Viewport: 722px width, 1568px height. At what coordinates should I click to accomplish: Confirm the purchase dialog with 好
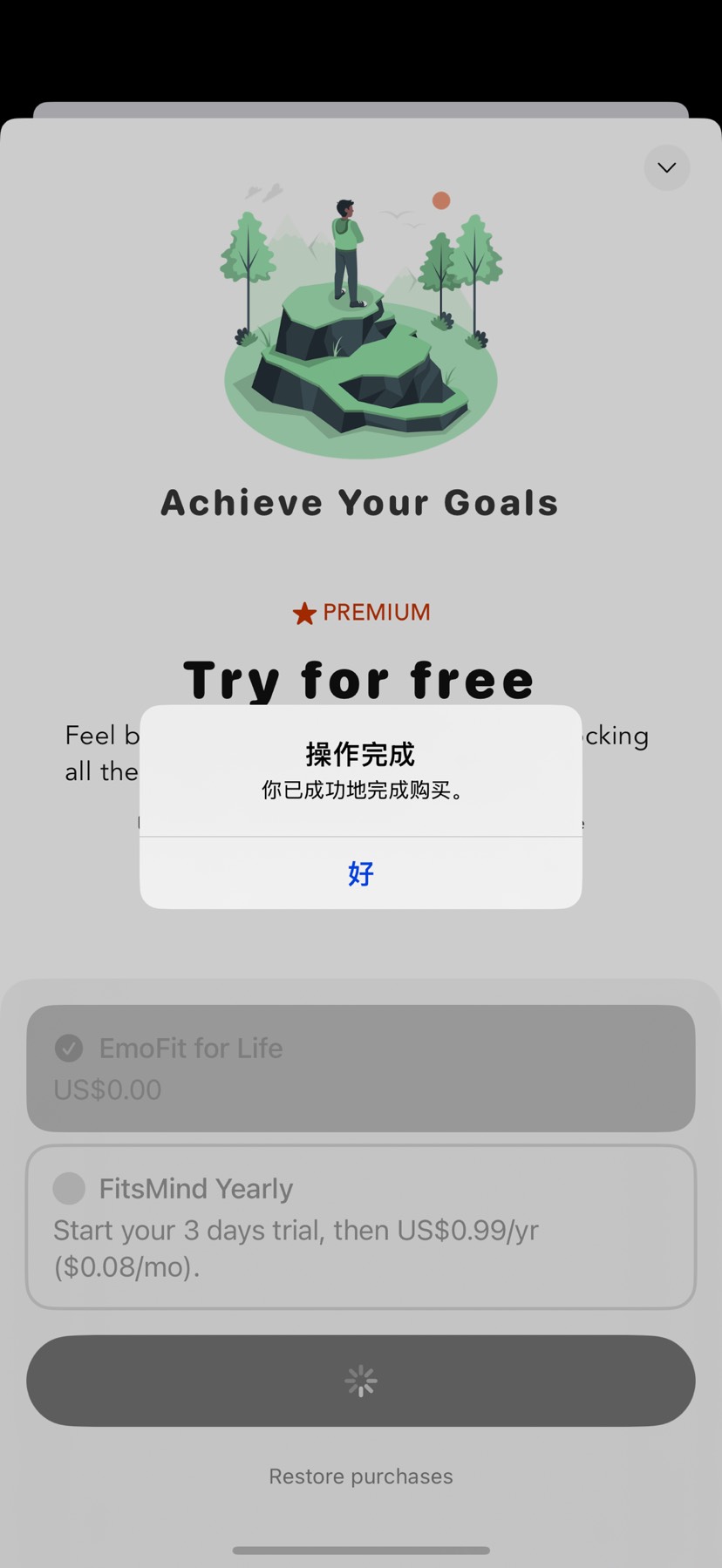pyautogui.click(x=360, y=872)
